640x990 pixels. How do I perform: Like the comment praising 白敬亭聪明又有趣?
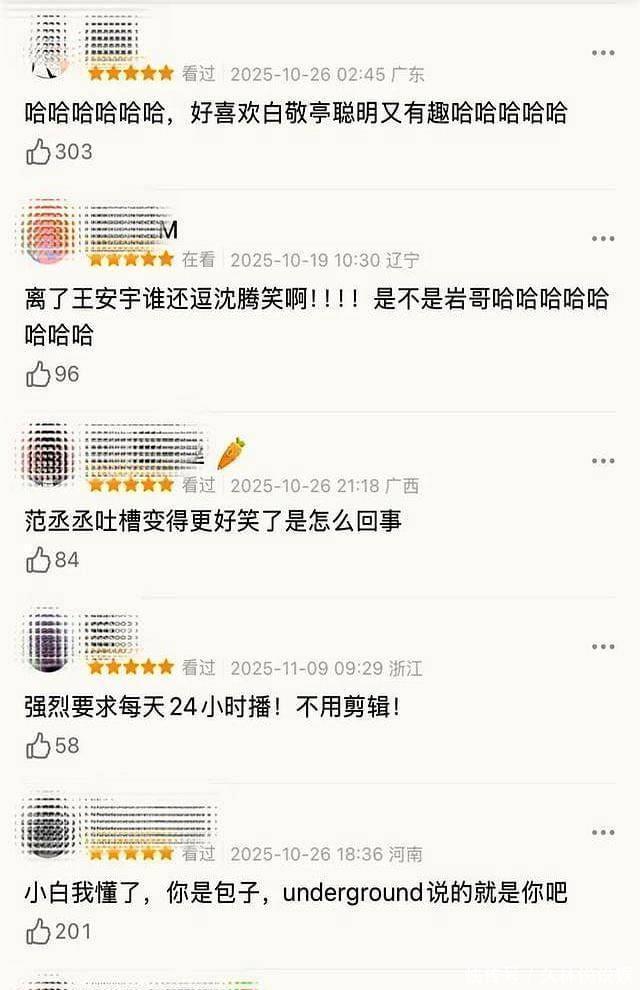[x=39, y=152]
